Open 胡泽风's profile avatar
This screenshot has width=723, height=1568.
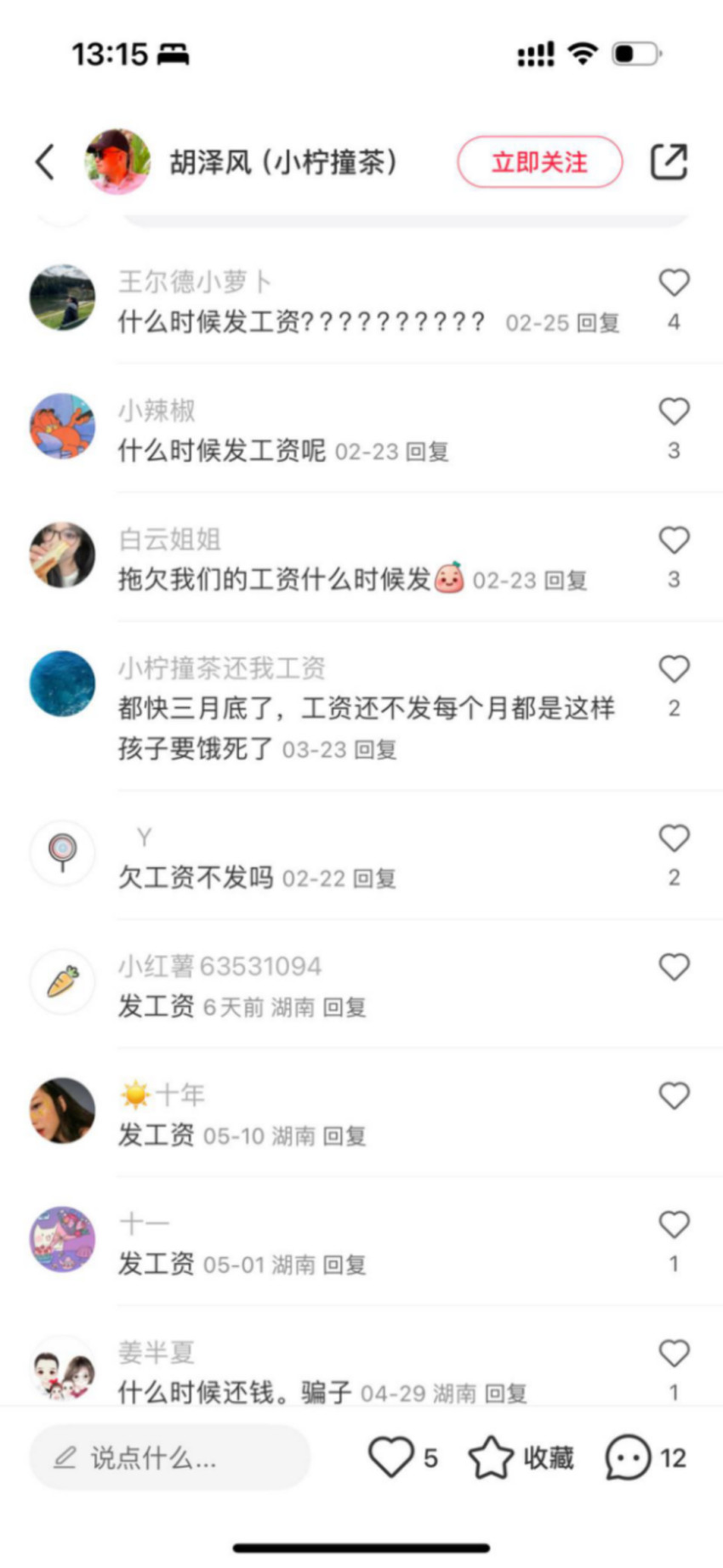(117, 161)
